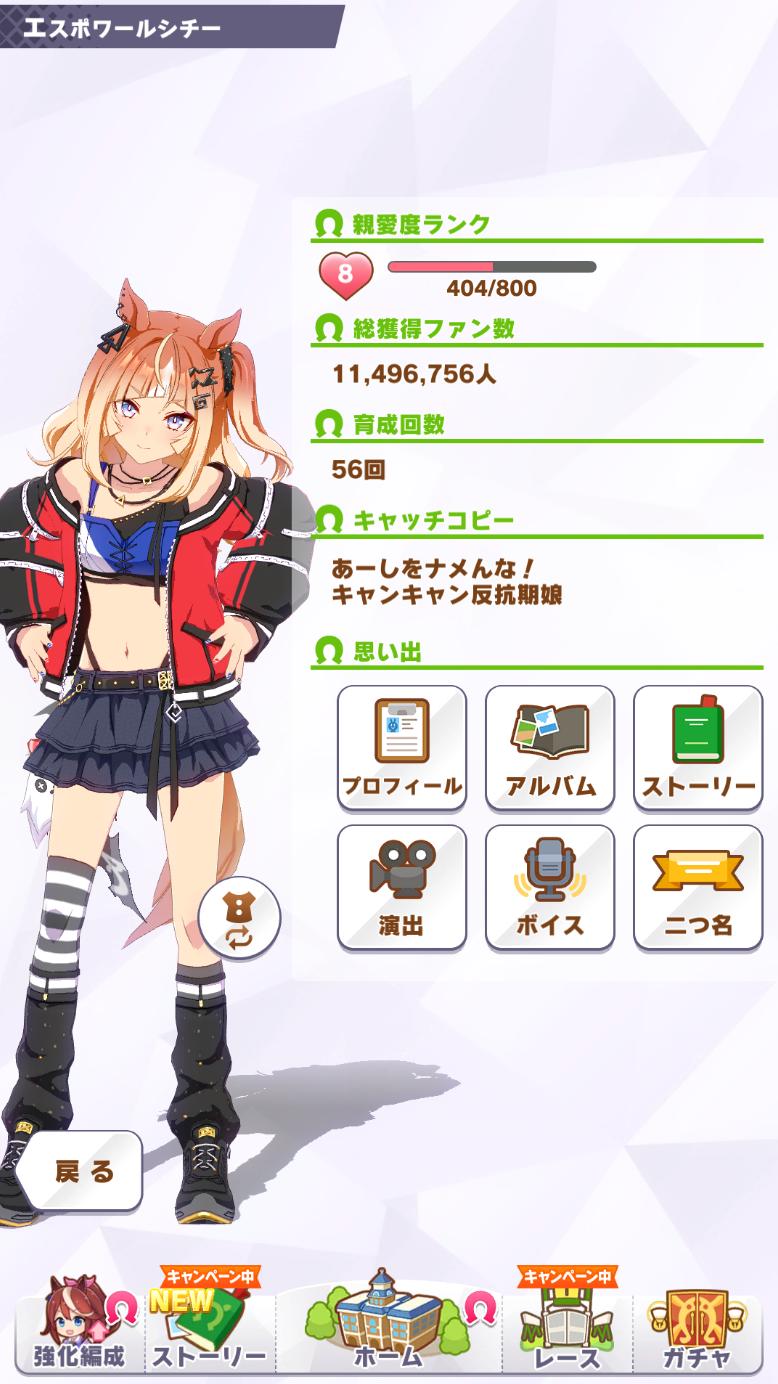
Task: Open the ストーリー book in memories
Action: click(x=697, y=746)
